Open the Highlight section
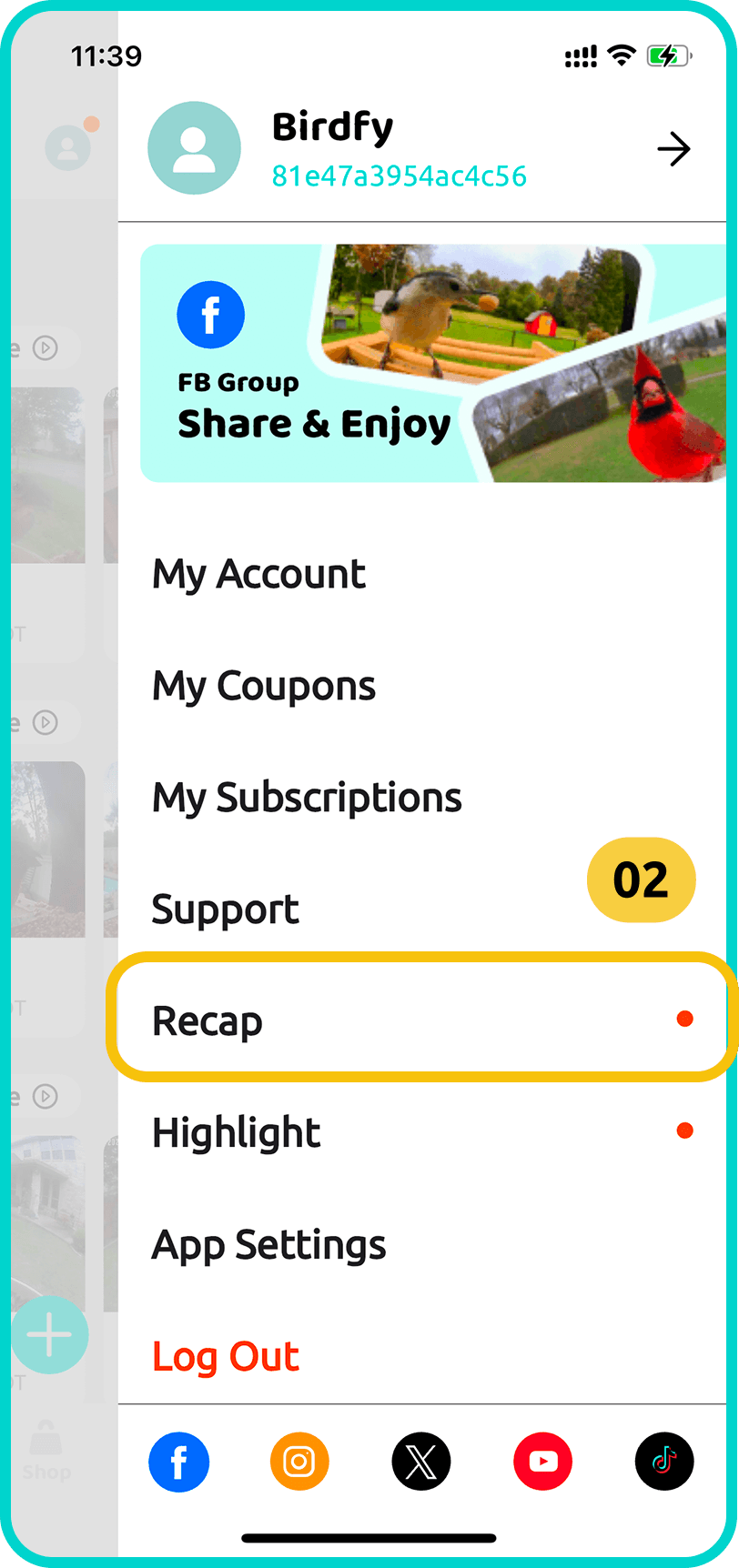Screen dimensions: 739x1568 pyautogui.click(x=237, y=1133)
